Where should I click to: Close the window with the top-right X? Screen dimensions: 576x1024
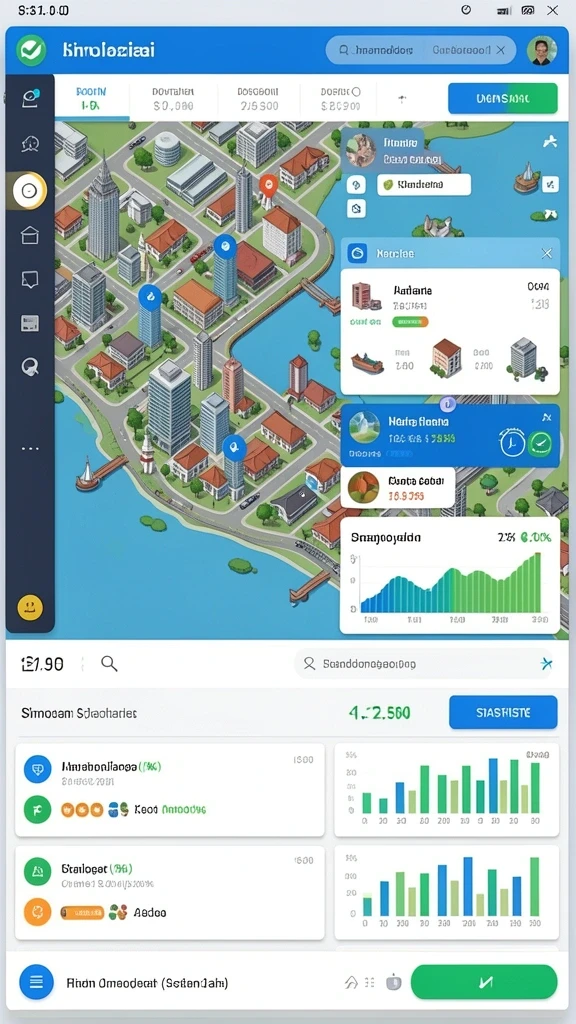(x=552, y=10)
